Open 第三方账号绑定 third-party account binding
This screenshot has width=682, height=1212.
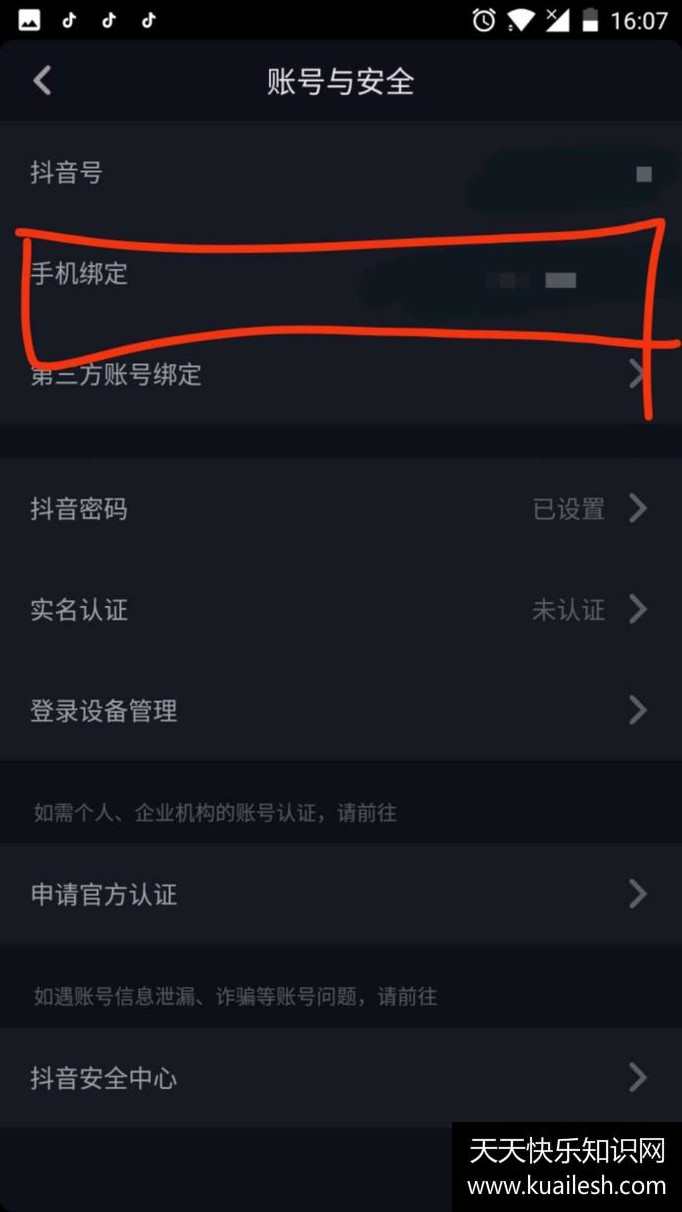click(340, 375)
